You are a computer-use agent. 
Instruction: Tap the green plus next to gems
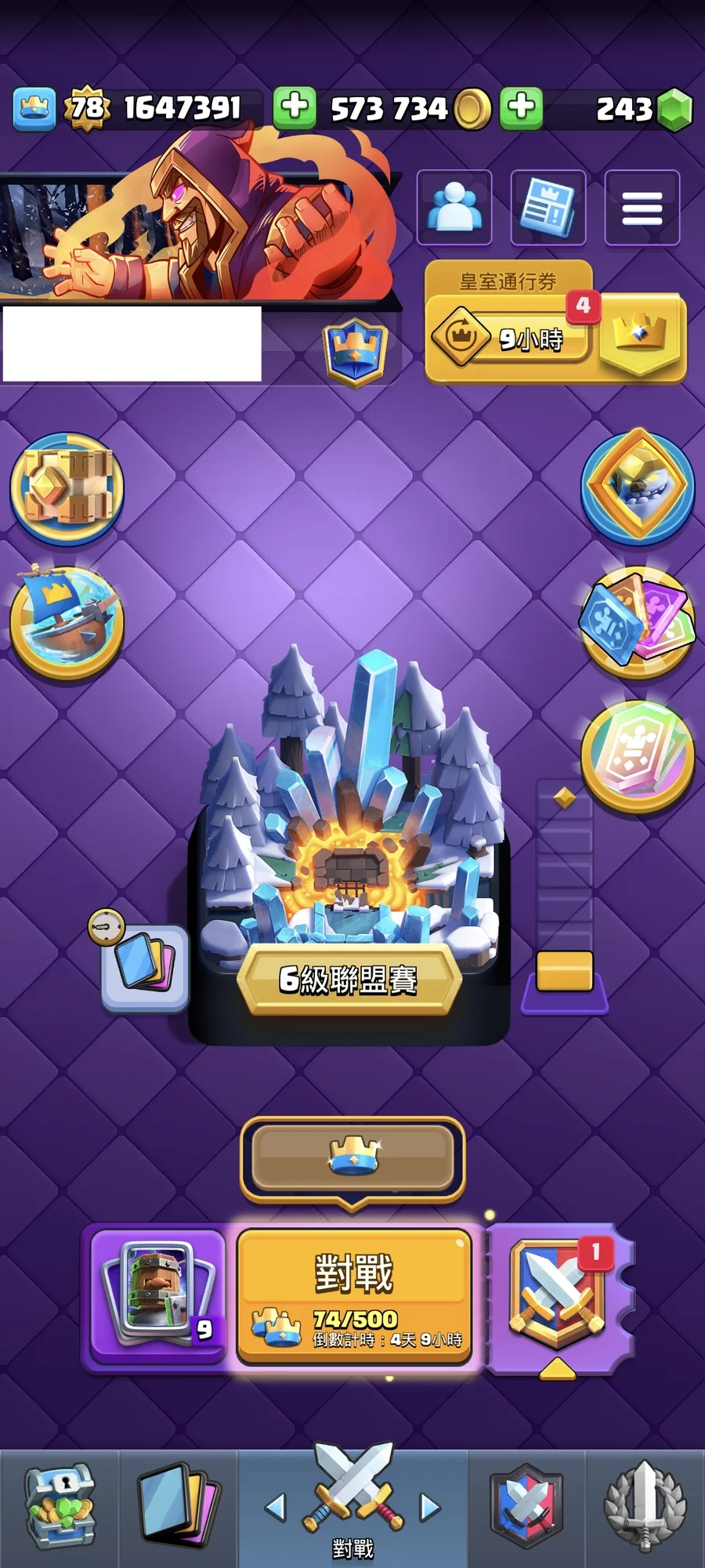[x=522, y=107]
